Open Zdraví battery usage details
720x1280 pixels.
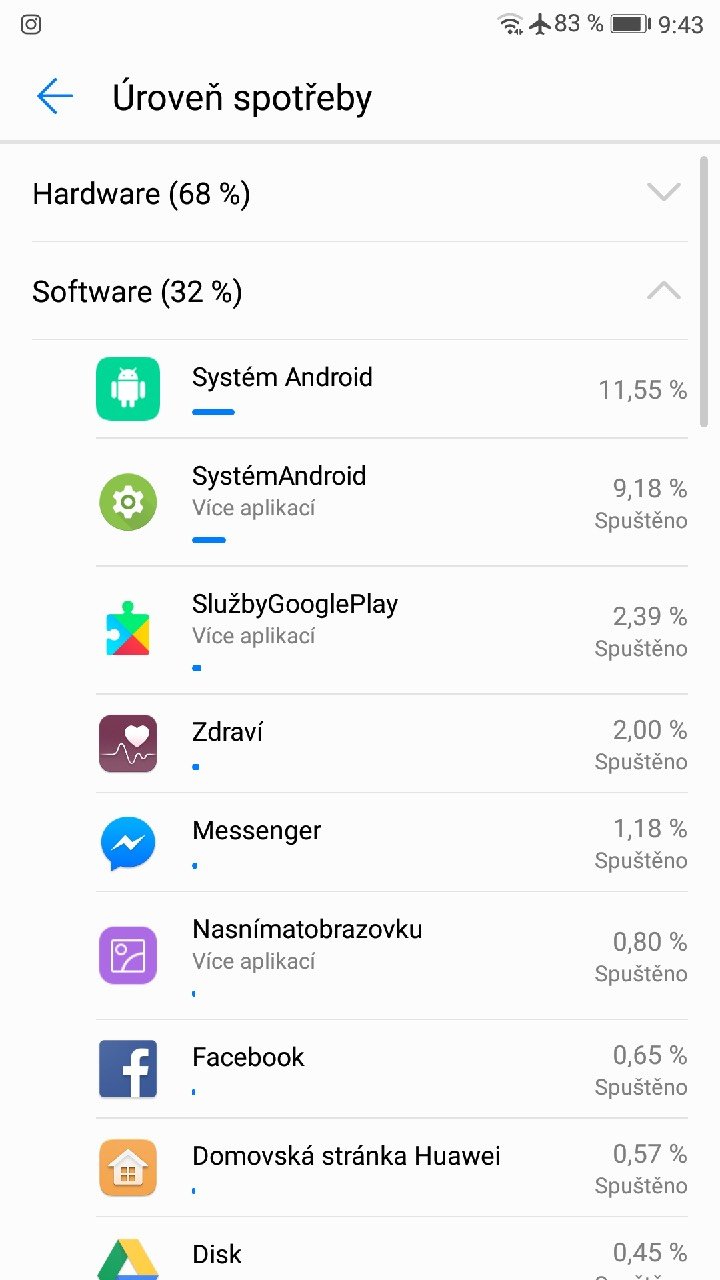pyautogui.click(x=390, y=744)
